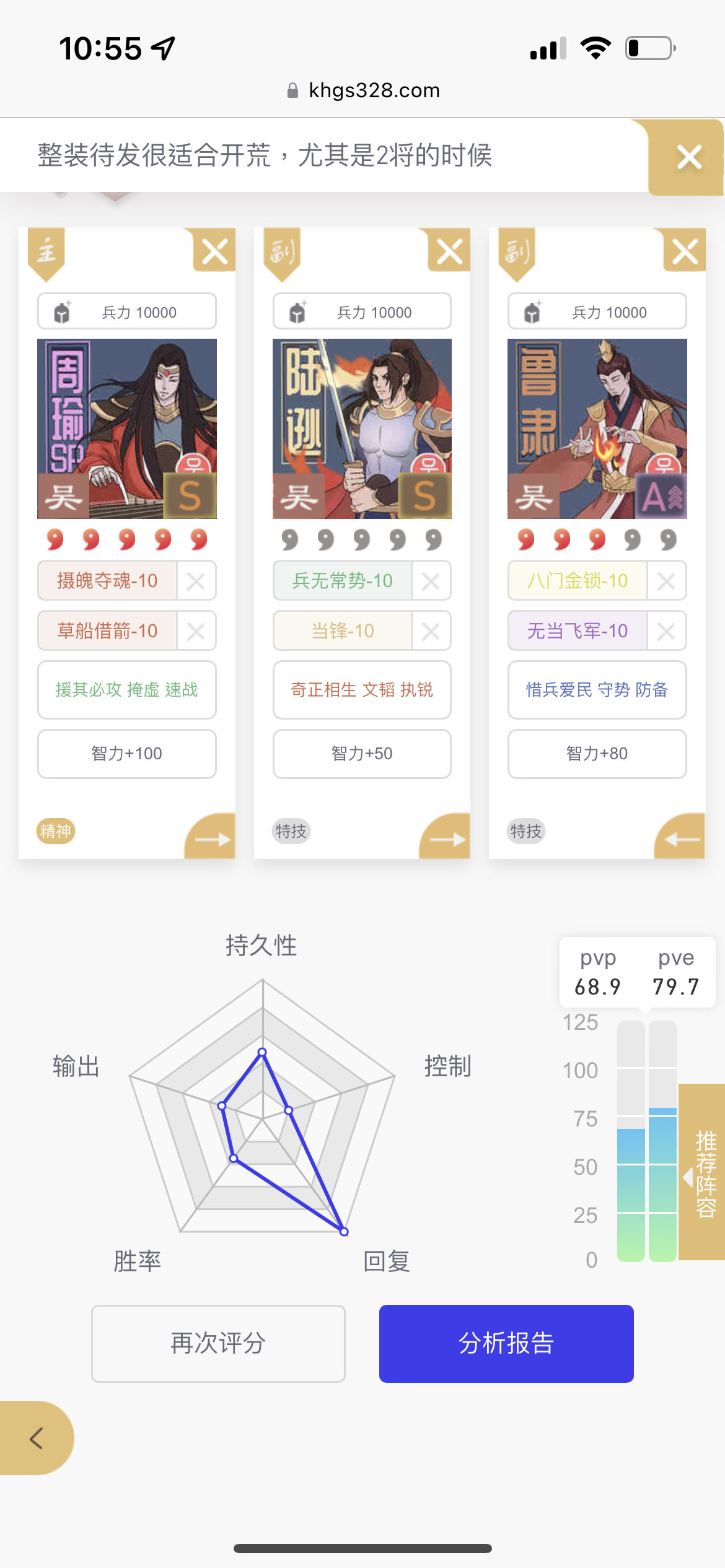Open tactics 惜兵爱民 守势 防备

pyautogui.click(x=597, y=690)
